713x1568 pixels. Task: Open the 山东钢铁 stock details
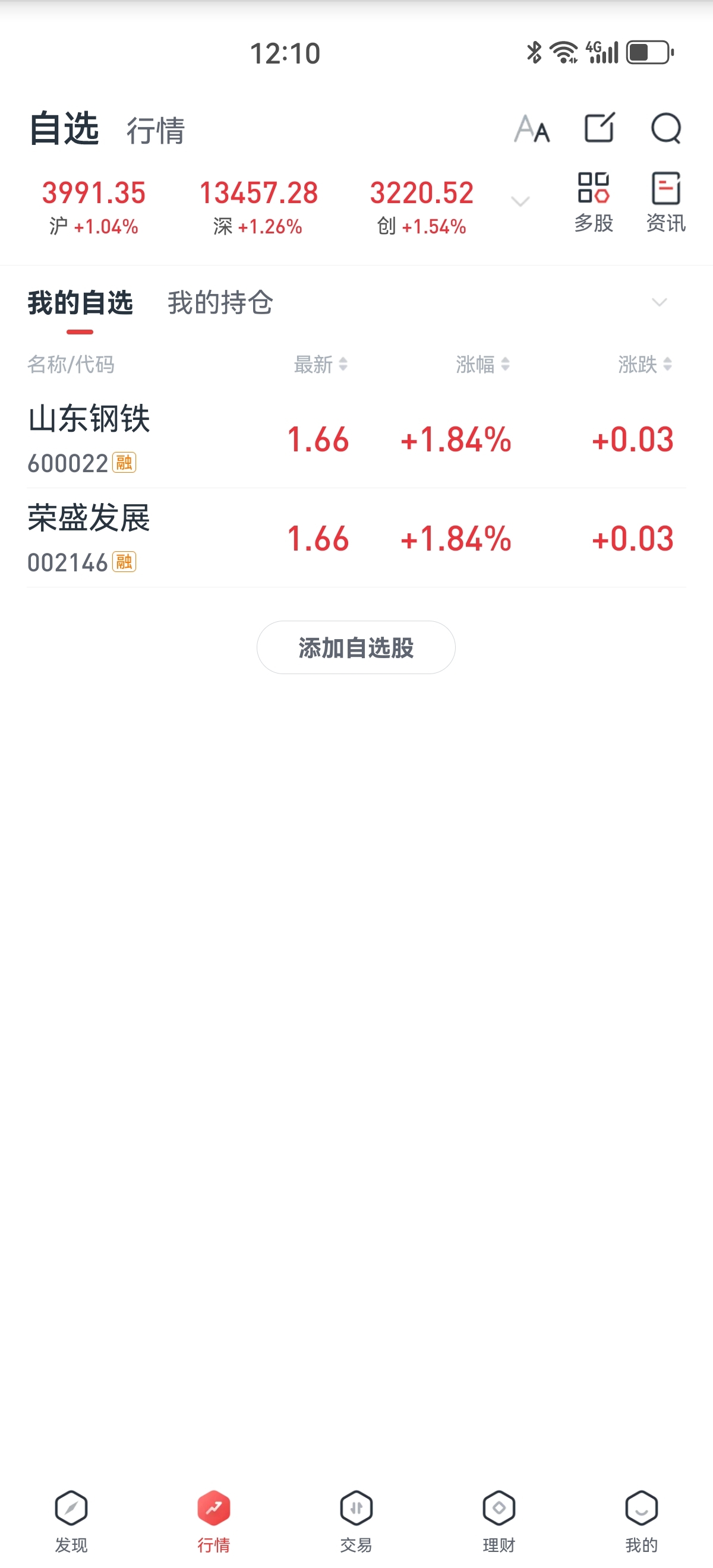click(89, 438)
